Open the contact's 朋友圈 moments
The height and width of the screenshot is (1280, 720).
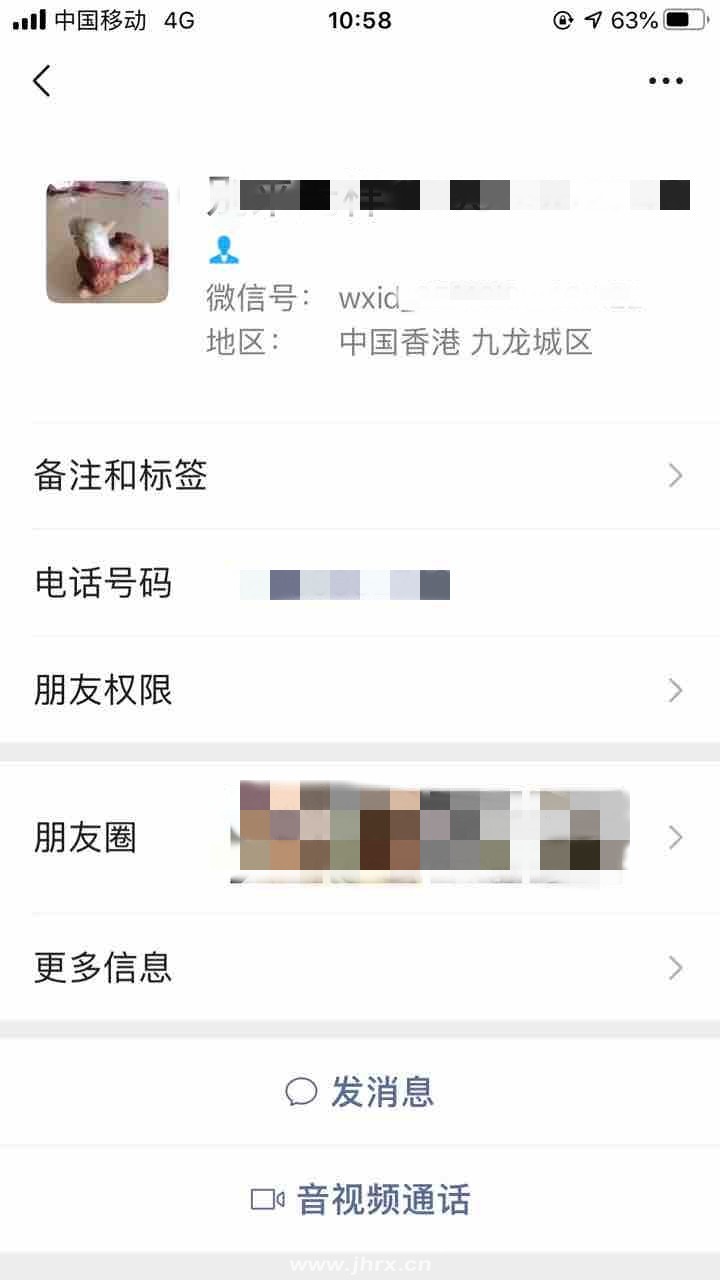click(x=360, y=837)
